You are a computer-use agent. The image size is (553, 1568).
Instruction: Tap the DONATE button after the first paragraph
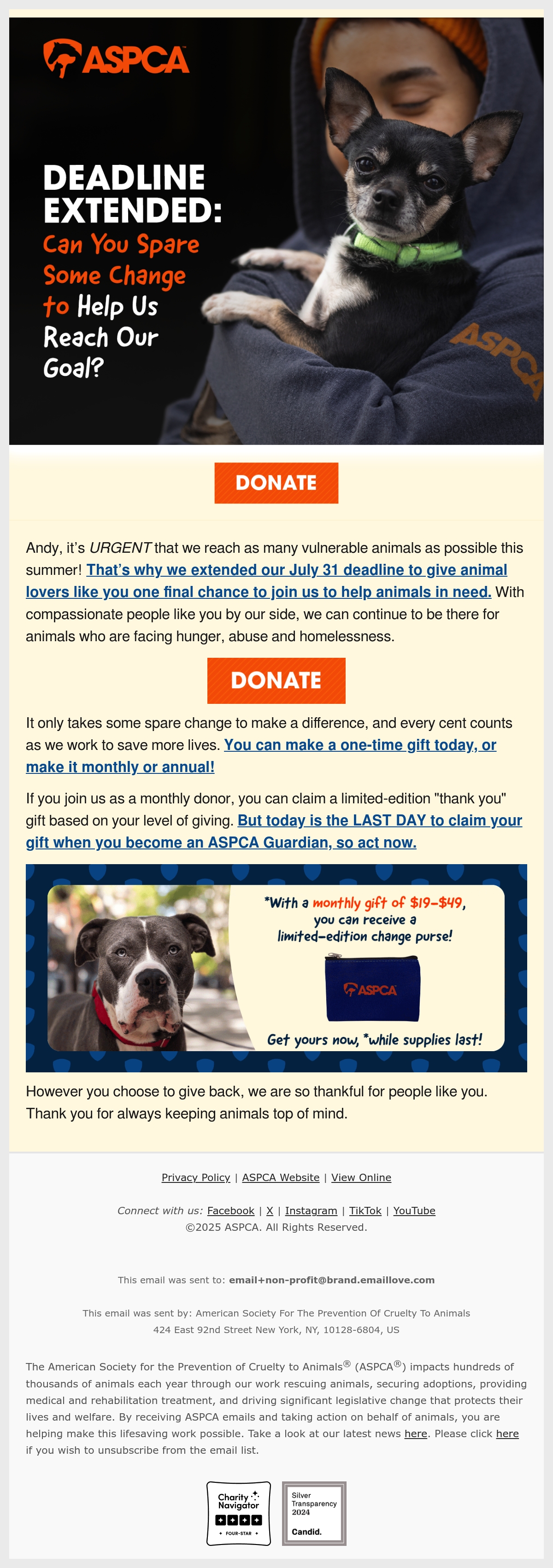276,680
